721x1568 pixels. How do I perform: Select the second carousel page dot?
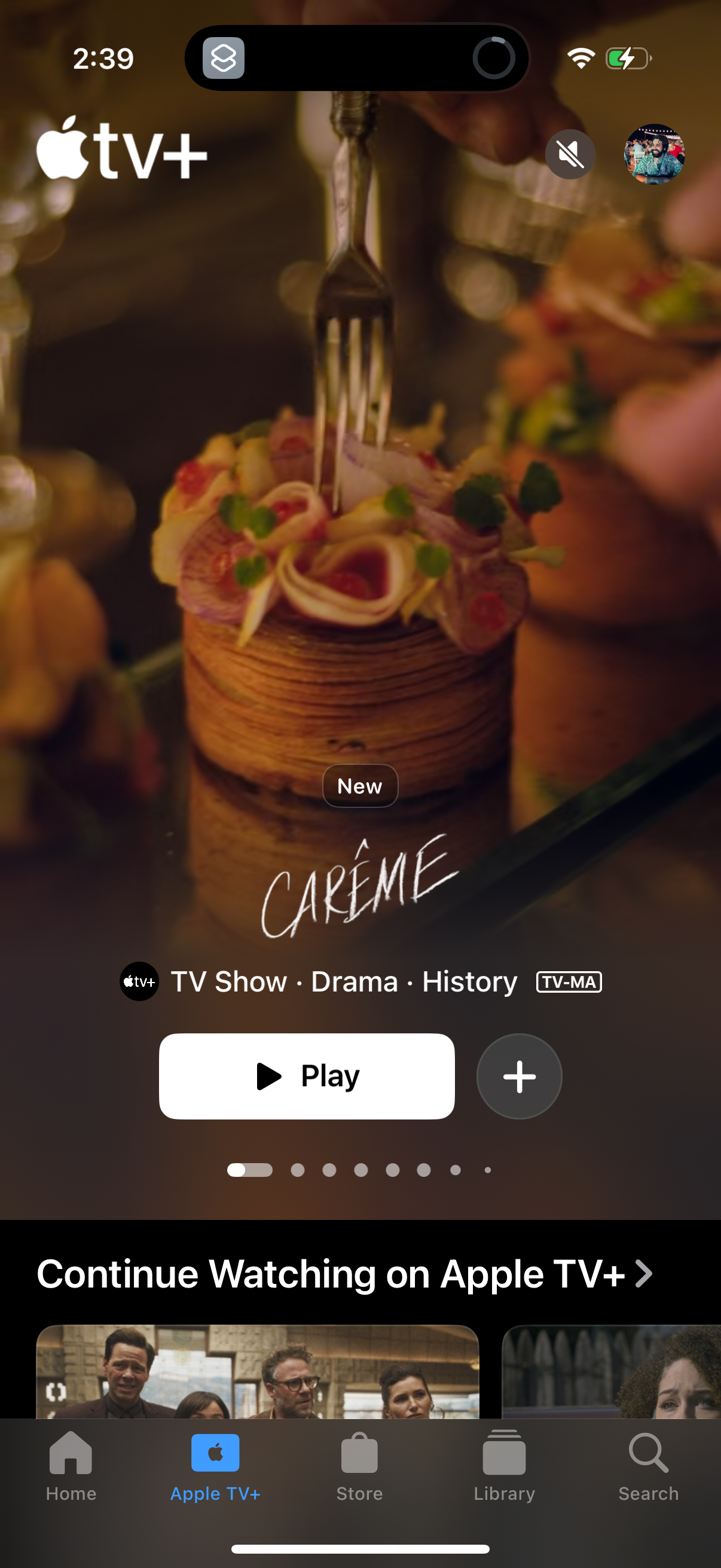point(298,1169)
